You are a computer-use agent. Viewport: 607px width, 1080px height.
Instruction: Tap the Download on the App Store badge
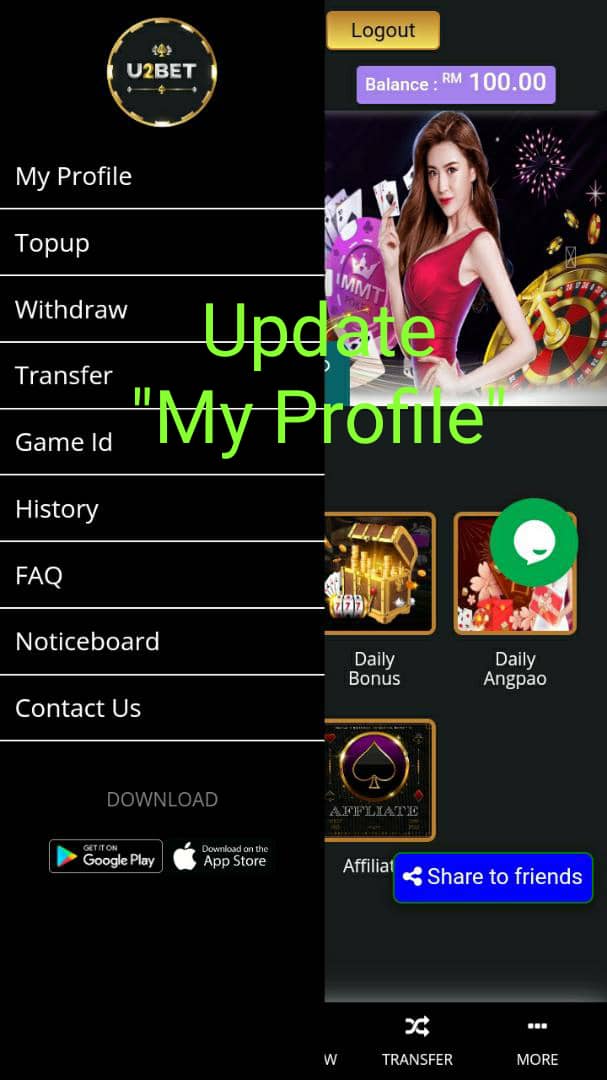click(220, 856)
